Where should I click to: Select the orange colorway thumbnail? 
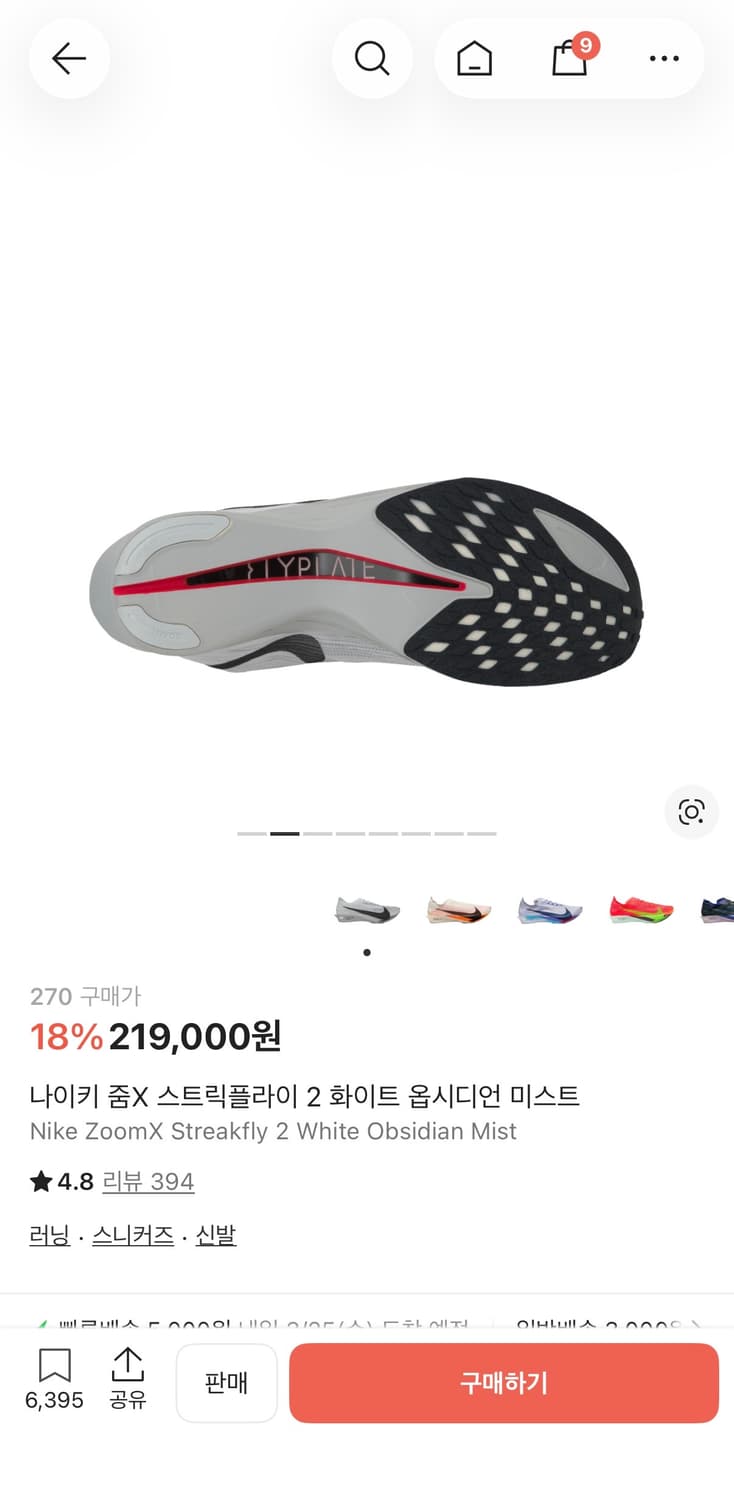[458, 908]
